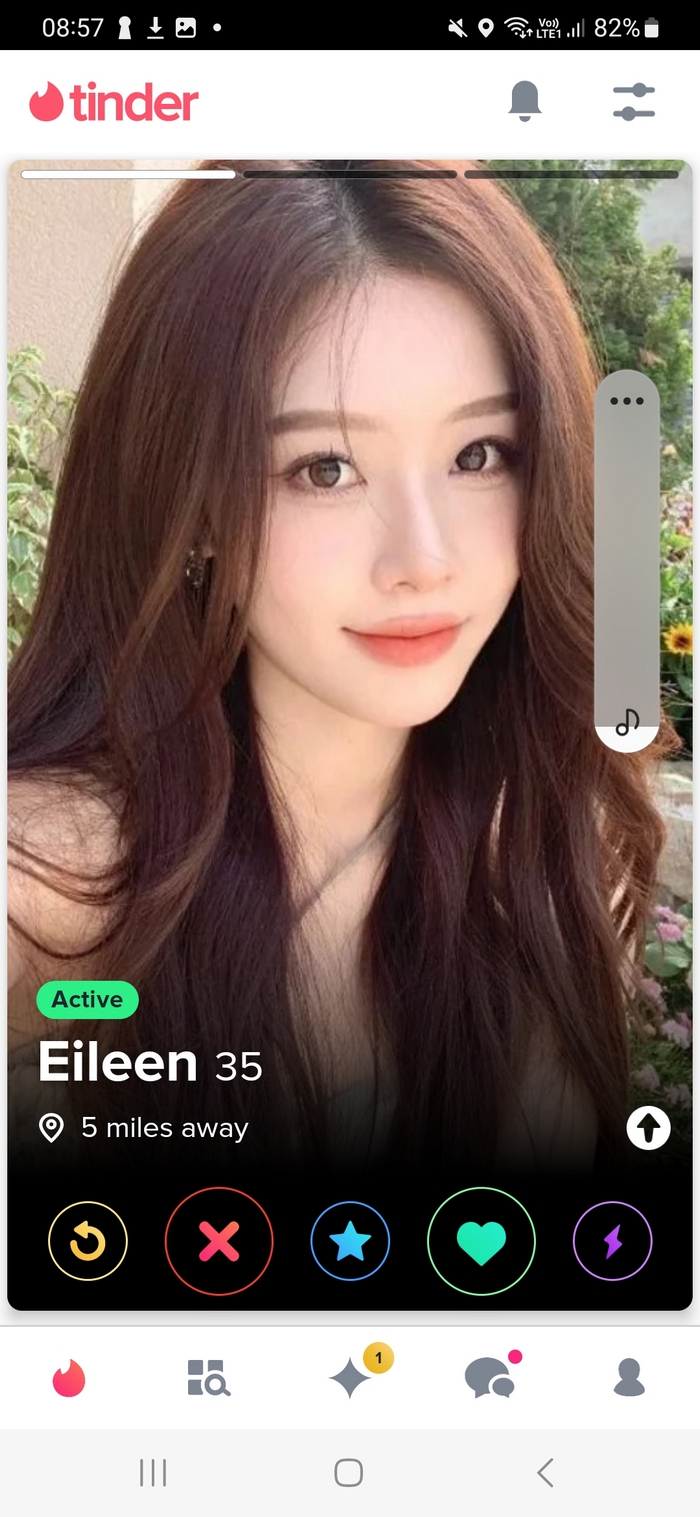This screenshot has height=1517, width=700.
Task: Select the Tinder flame home tab
Action: [69, 1378]
